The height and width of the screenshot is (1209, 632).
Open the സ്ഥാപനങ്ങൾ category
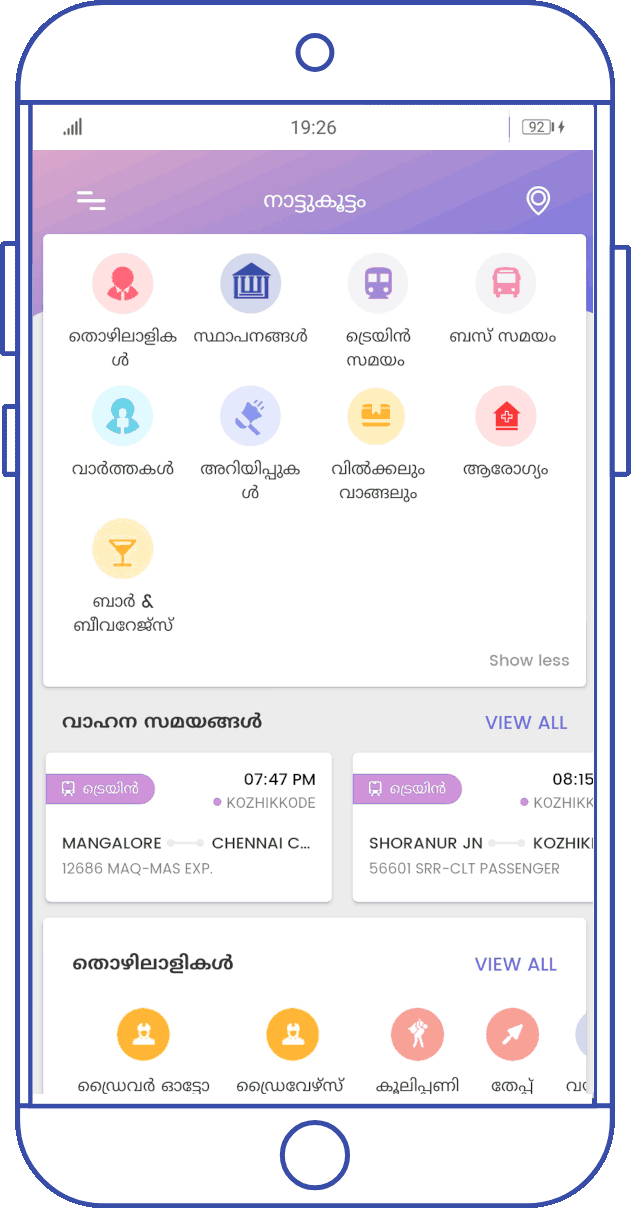tap(250, 284)
